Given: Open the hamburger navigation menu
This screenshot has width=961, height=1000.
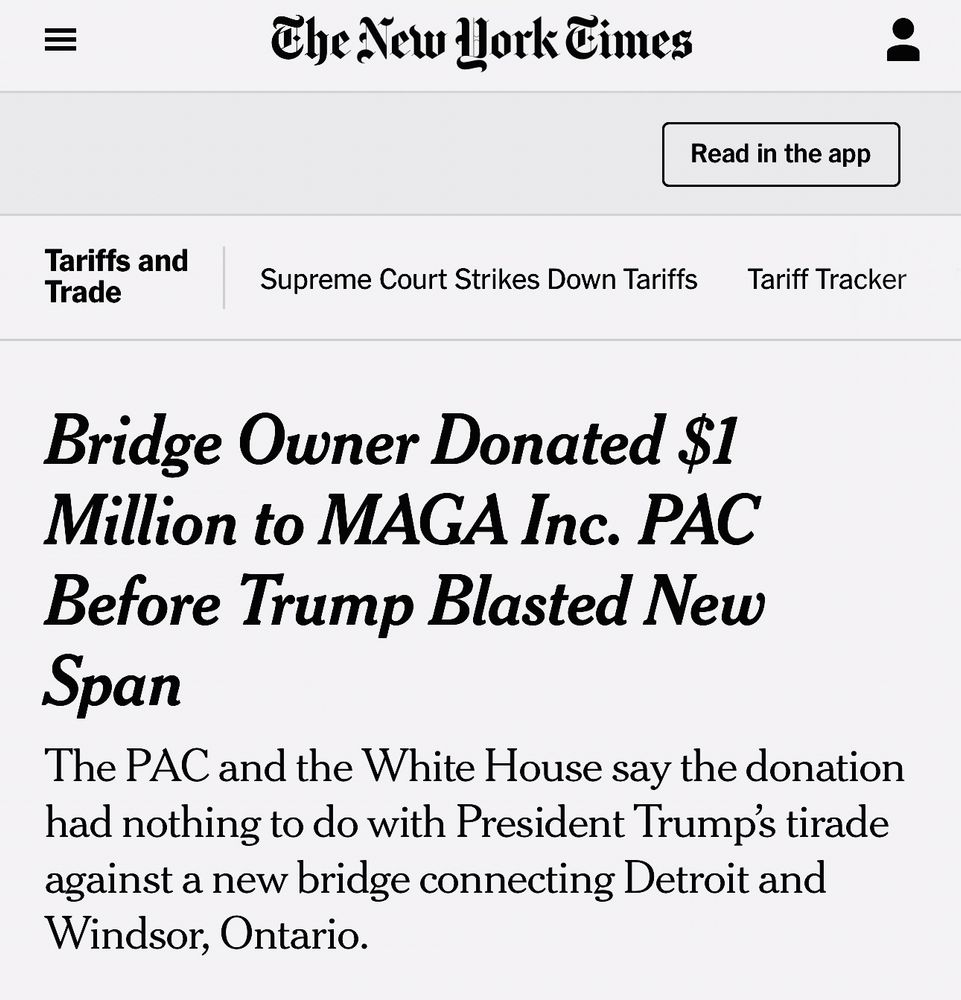Looking at the screenshot, I should coord(61,41).
